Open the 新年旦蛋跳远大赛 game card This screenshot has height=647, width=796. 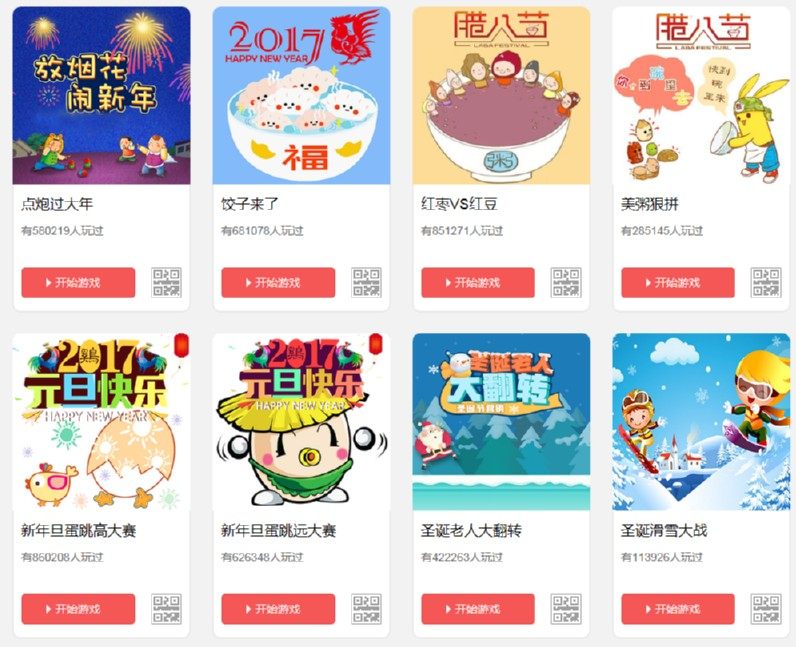(x=301, y=422)
